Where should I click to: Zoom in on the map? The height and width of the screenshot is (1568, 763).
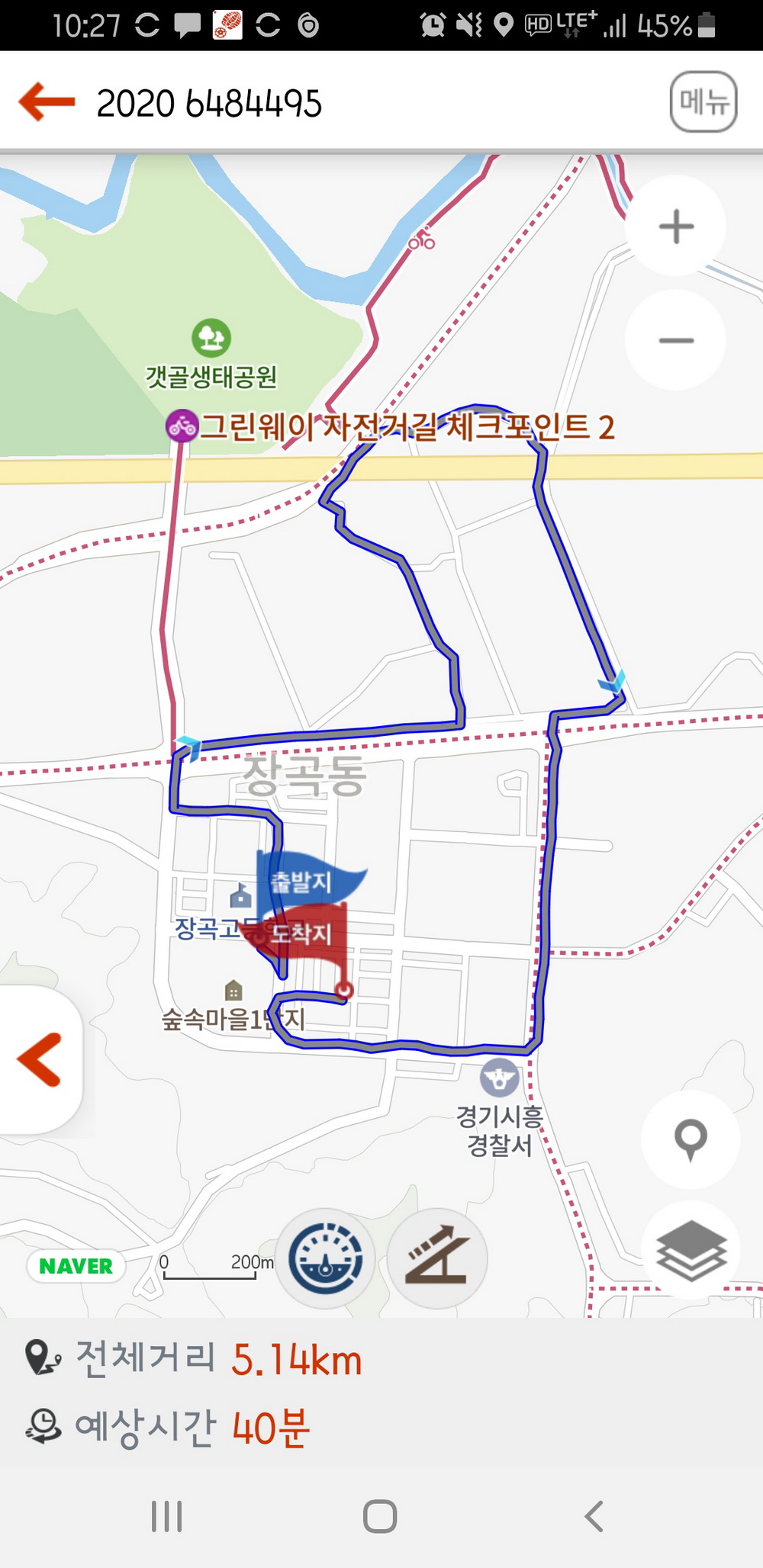point(676,227)
